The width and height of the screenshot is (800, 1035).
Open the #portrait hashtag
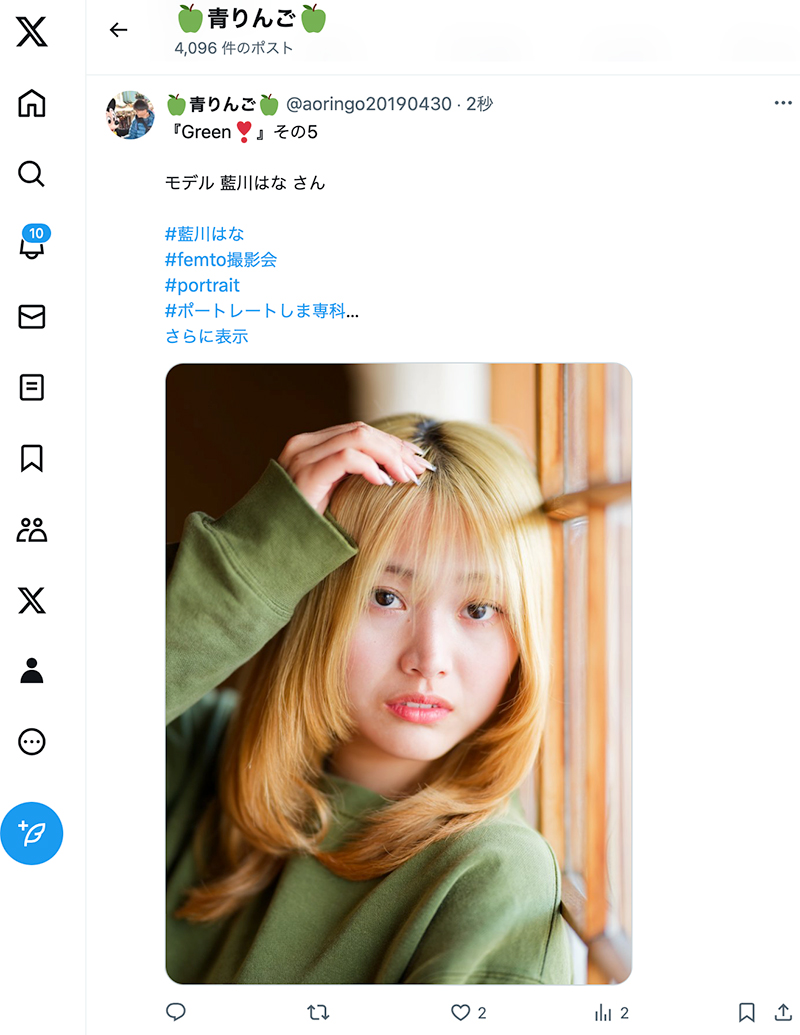(202, 286)
